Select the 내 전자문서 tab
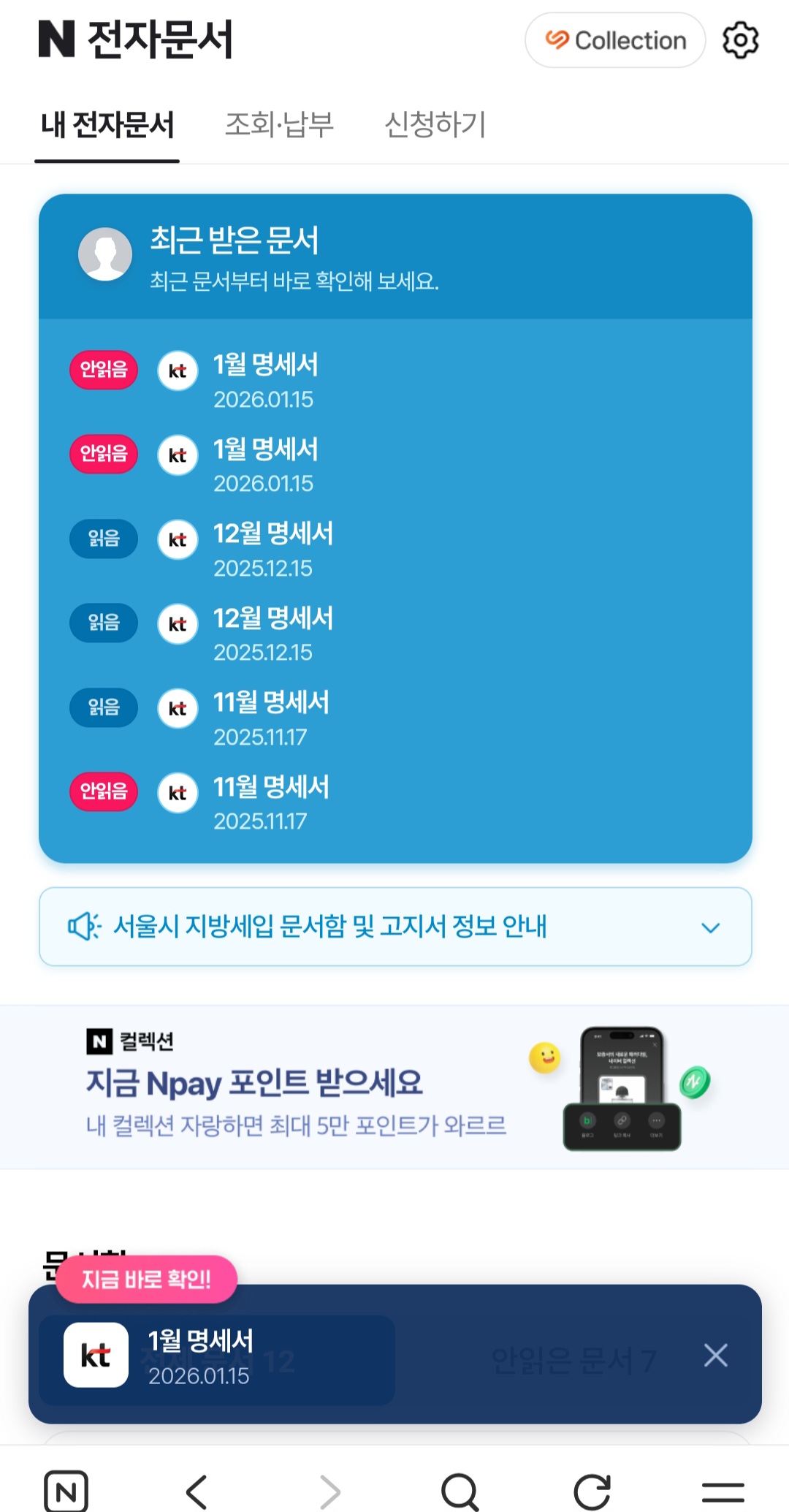This screenshot has width=789, height=1512. (x=107, y=125)
